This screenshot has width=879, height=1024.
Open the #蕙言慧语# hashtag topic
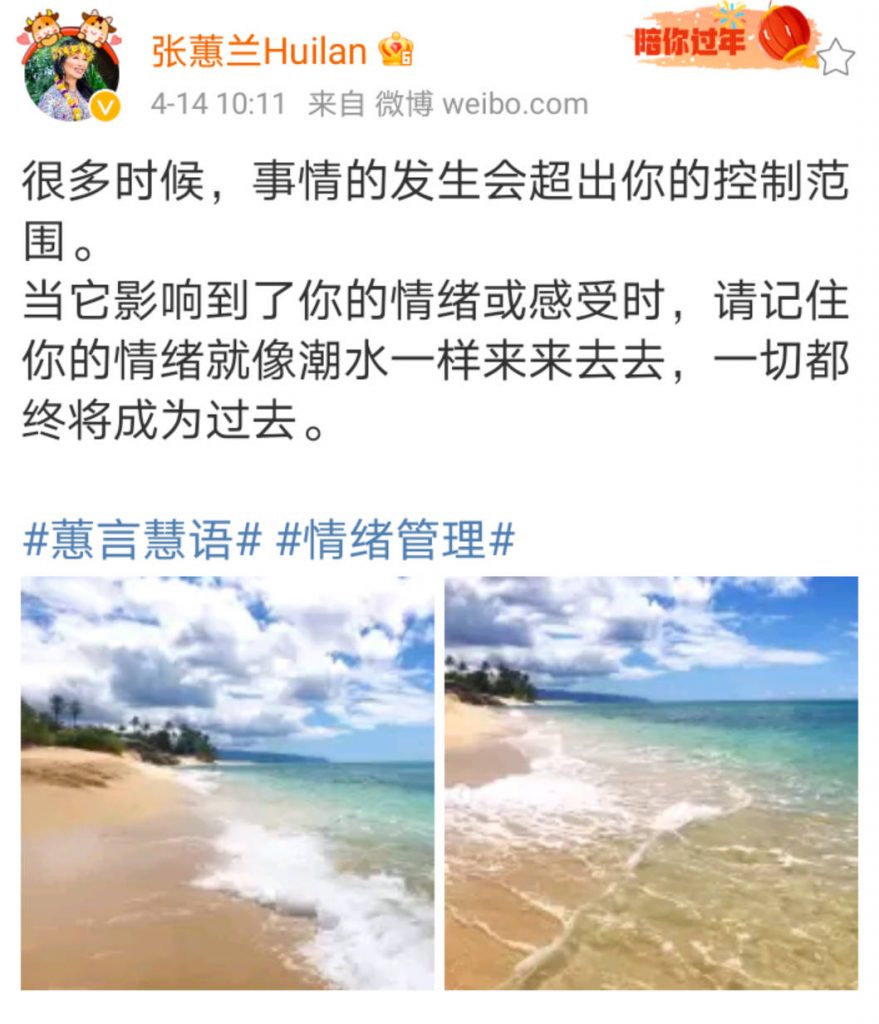(x=142, y=540)
